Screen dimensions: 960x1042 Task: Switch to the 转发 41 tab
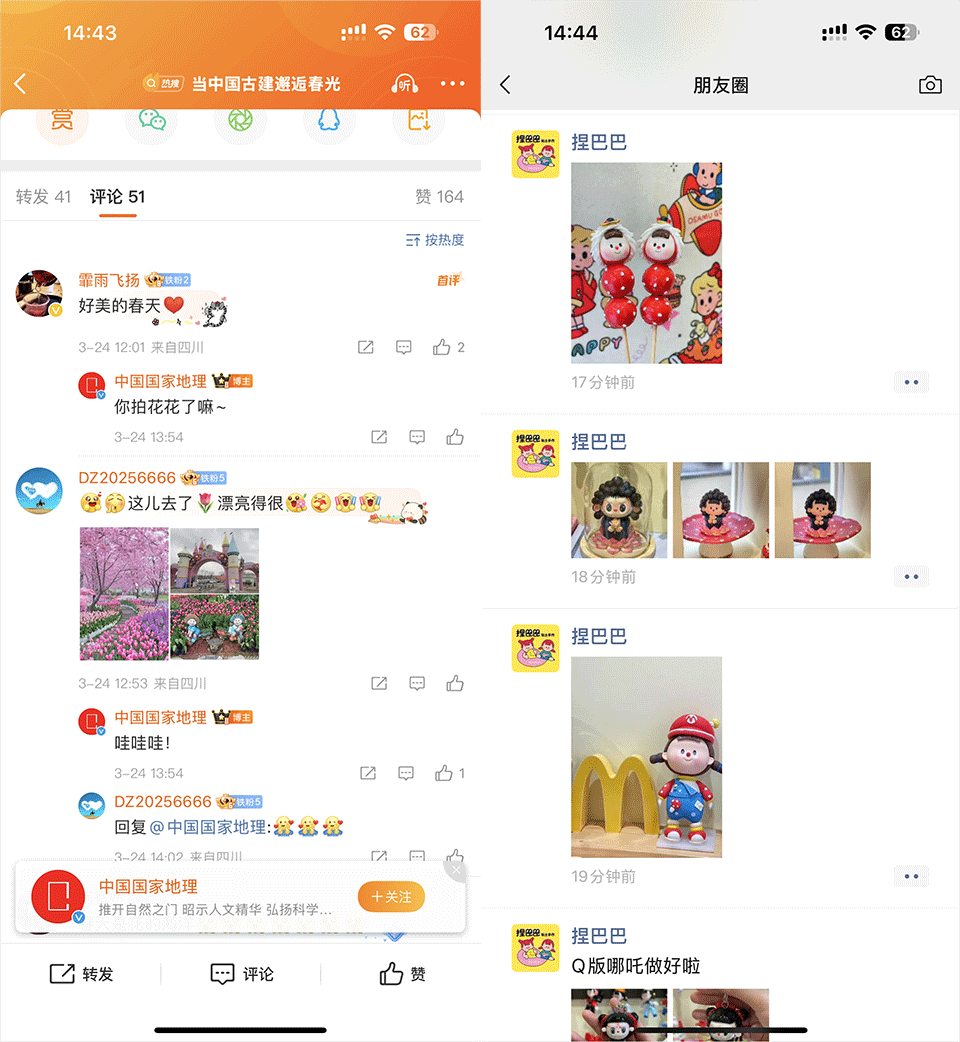pos(43,197)
